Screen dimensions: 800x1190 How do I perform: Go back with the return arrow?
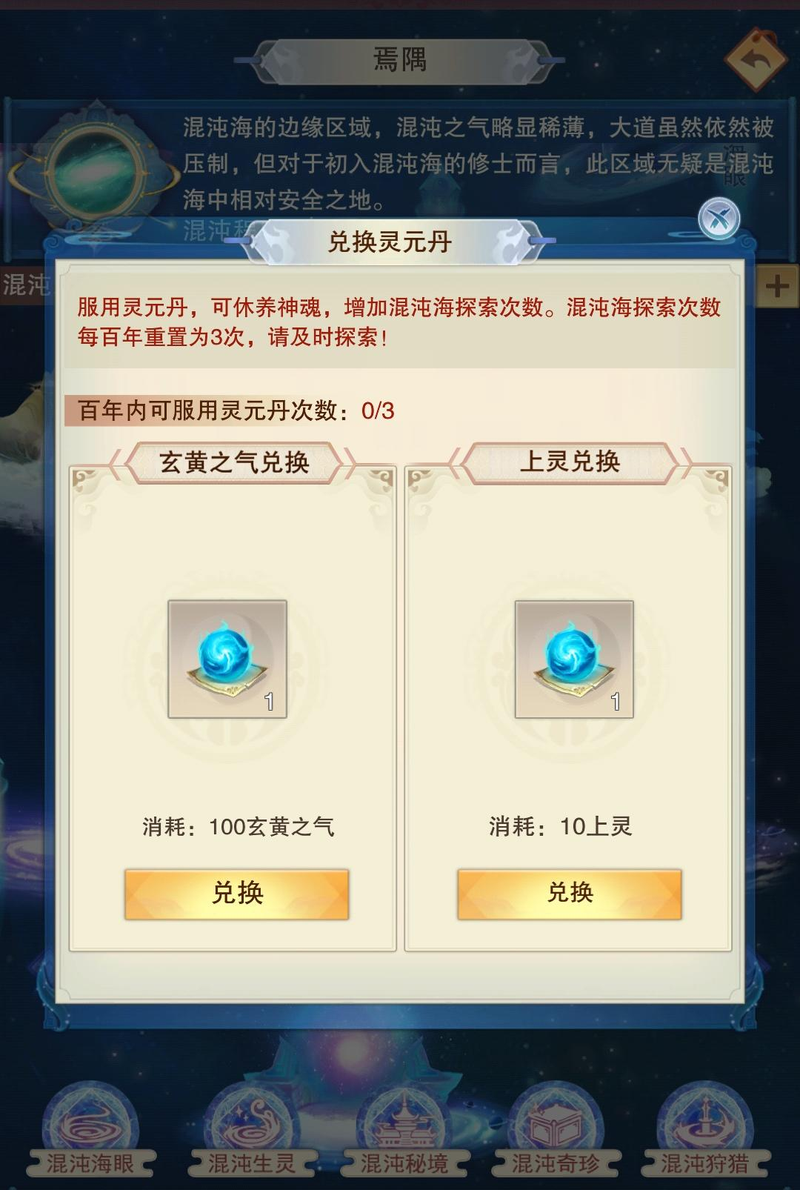tap(755, 62)
